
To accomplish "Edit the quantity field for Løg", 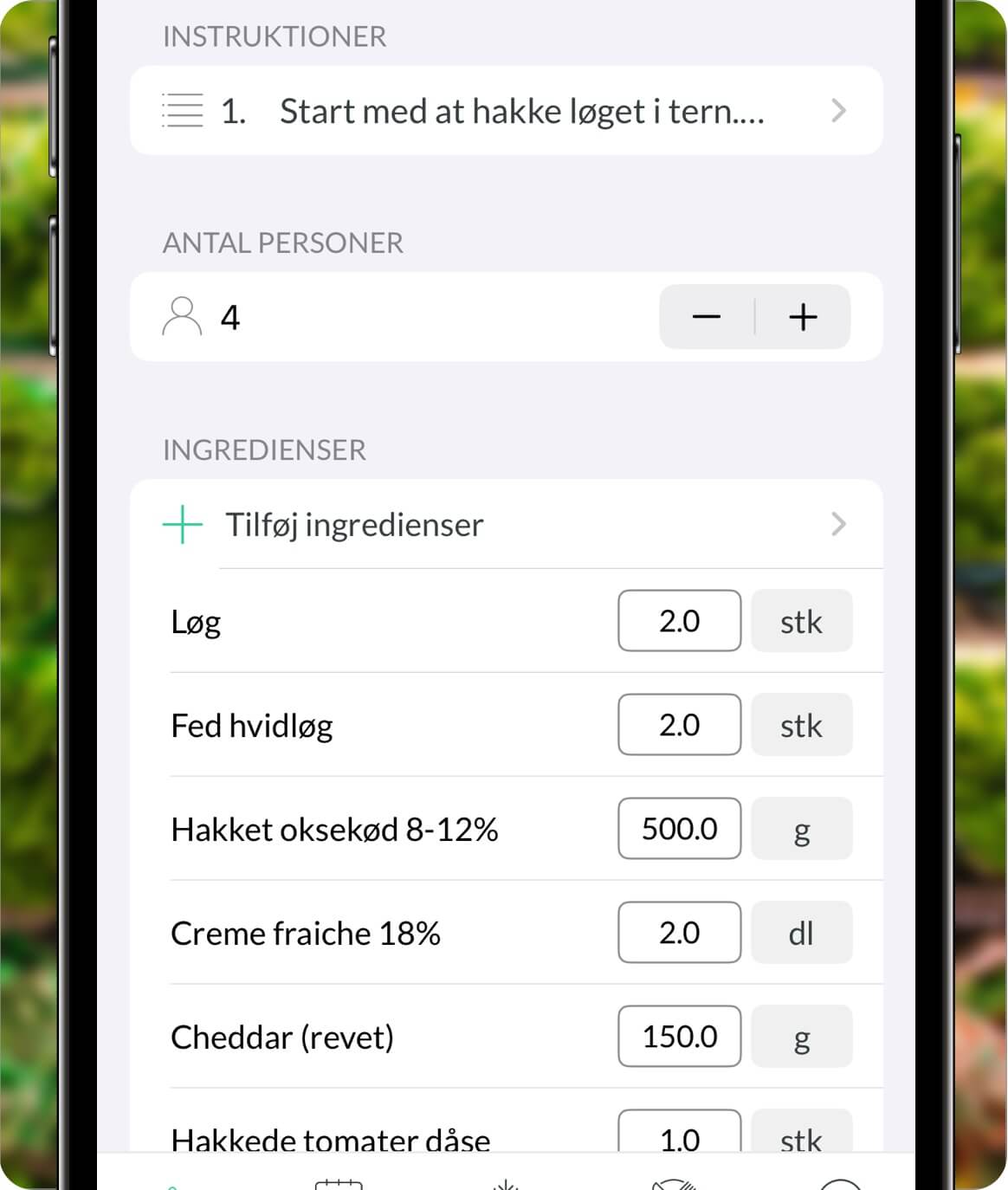I will [679, 621].
